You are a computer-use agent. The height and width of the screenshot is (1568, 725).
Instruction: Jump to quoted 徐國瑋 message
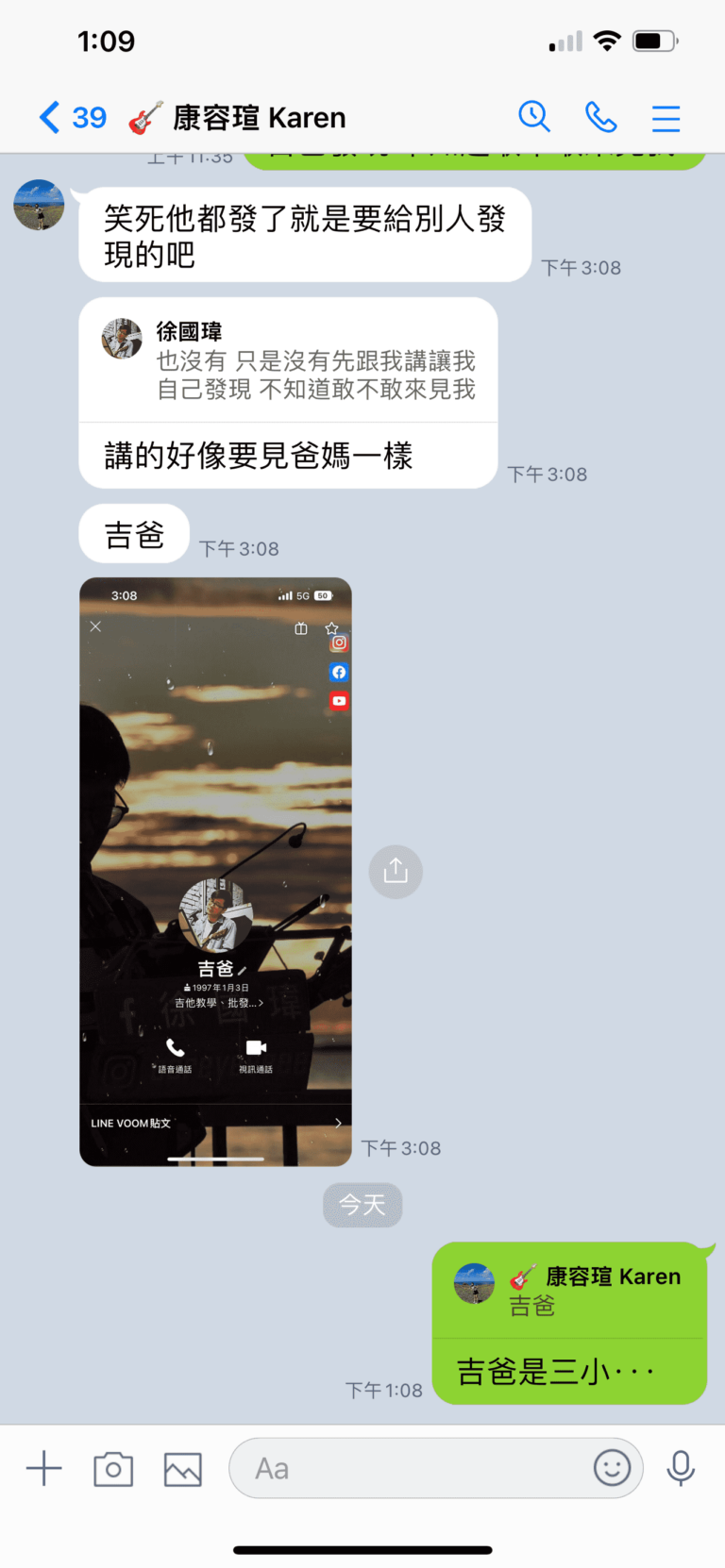pos(288,360)
